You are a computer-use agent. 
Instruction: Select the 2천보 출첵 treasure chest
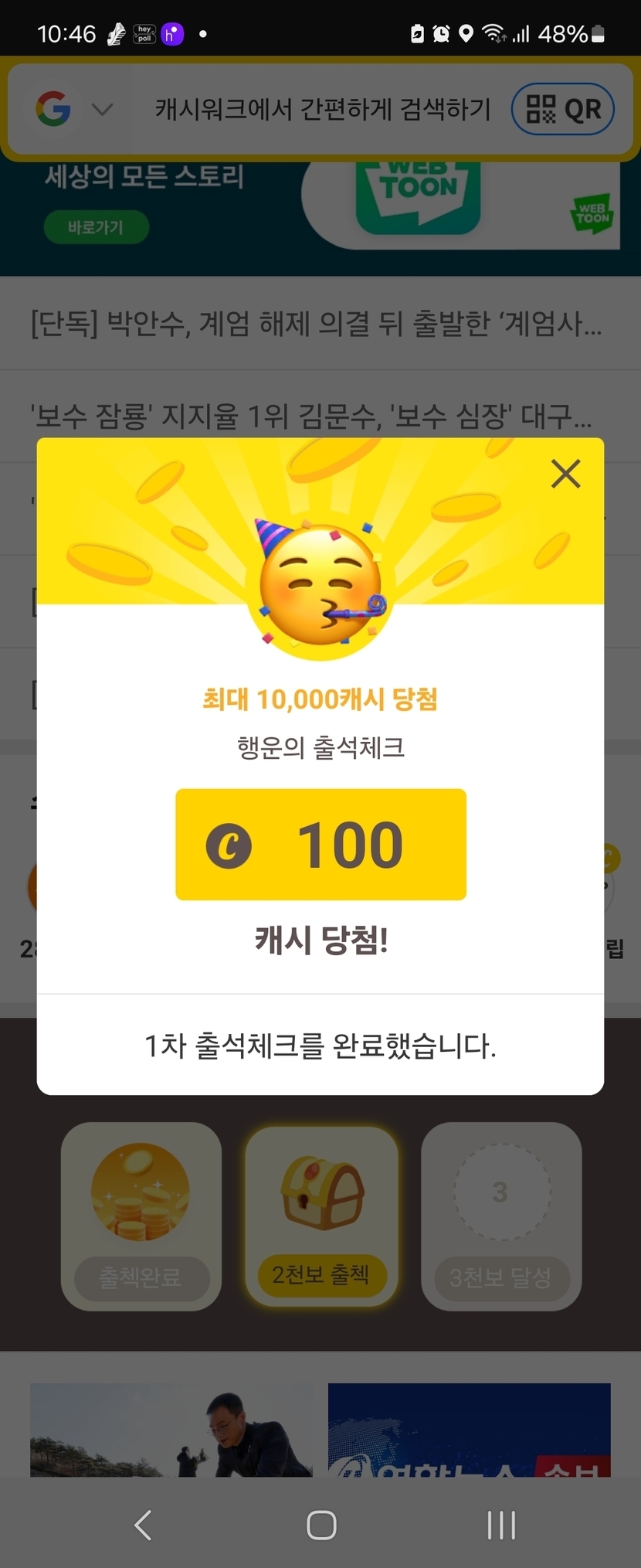[320, 1215]
